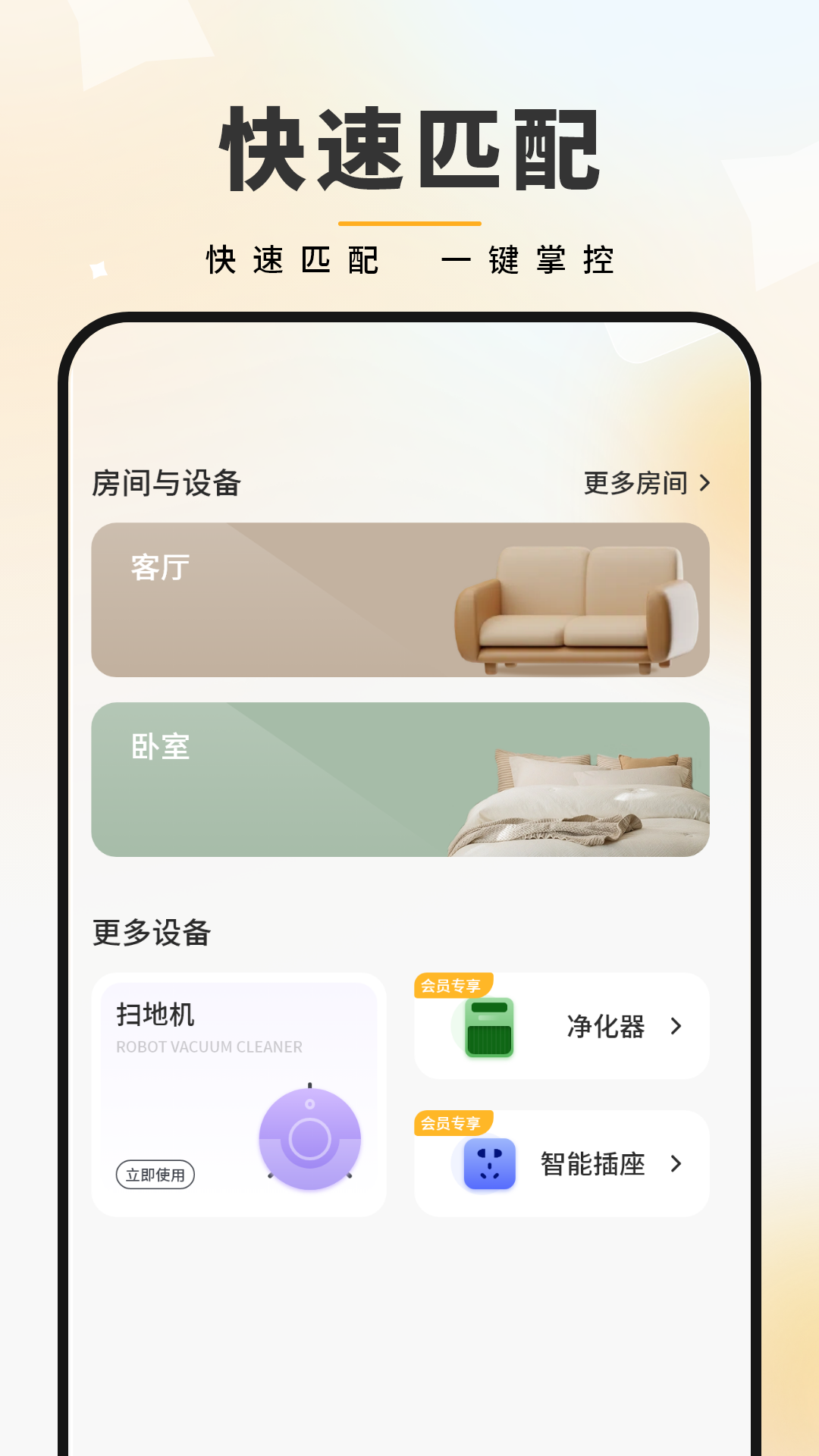Image resolution: width=819 pixels, height=1456 pixels.
Task: Open the 净化器 device details
Action: tap(607, 1025)
